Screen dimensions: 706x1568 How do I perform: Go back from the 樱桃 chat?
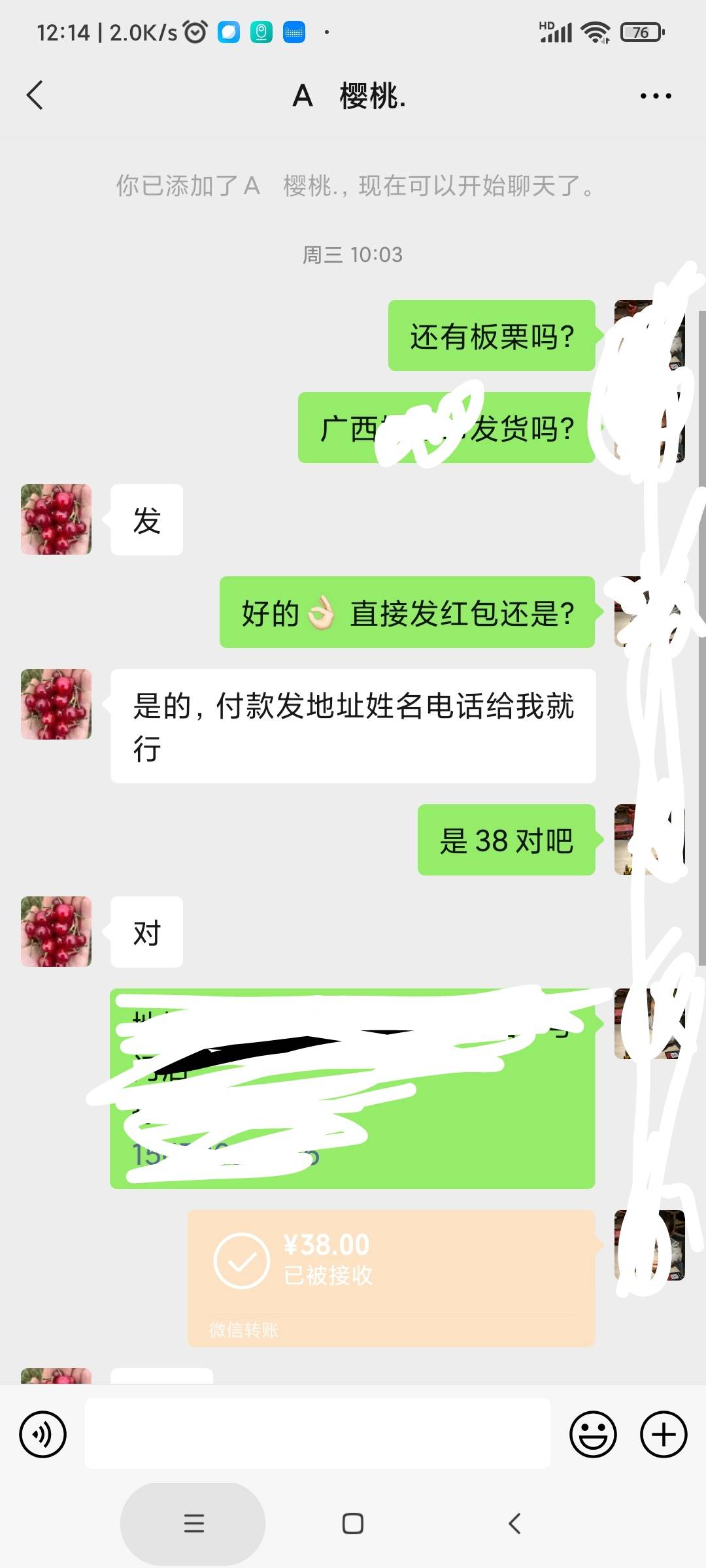tap(35, 95)
